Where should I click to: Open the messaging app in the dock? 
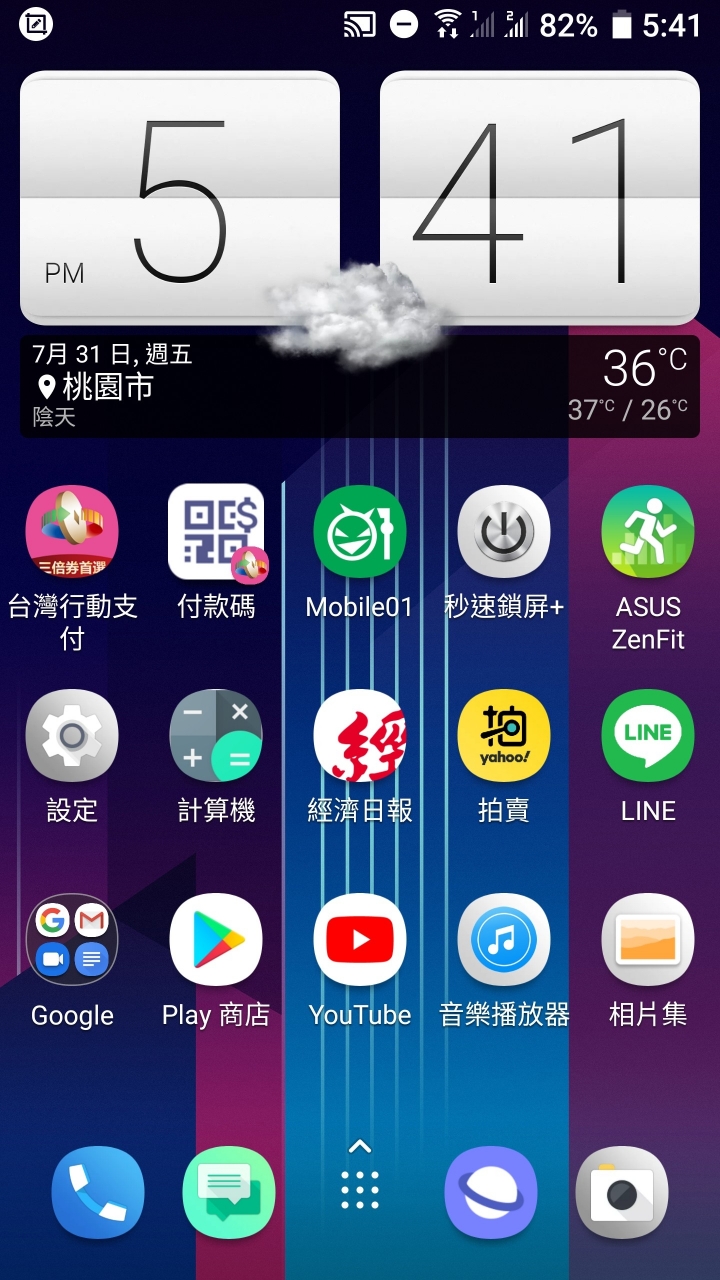[x=229, y=1193]
